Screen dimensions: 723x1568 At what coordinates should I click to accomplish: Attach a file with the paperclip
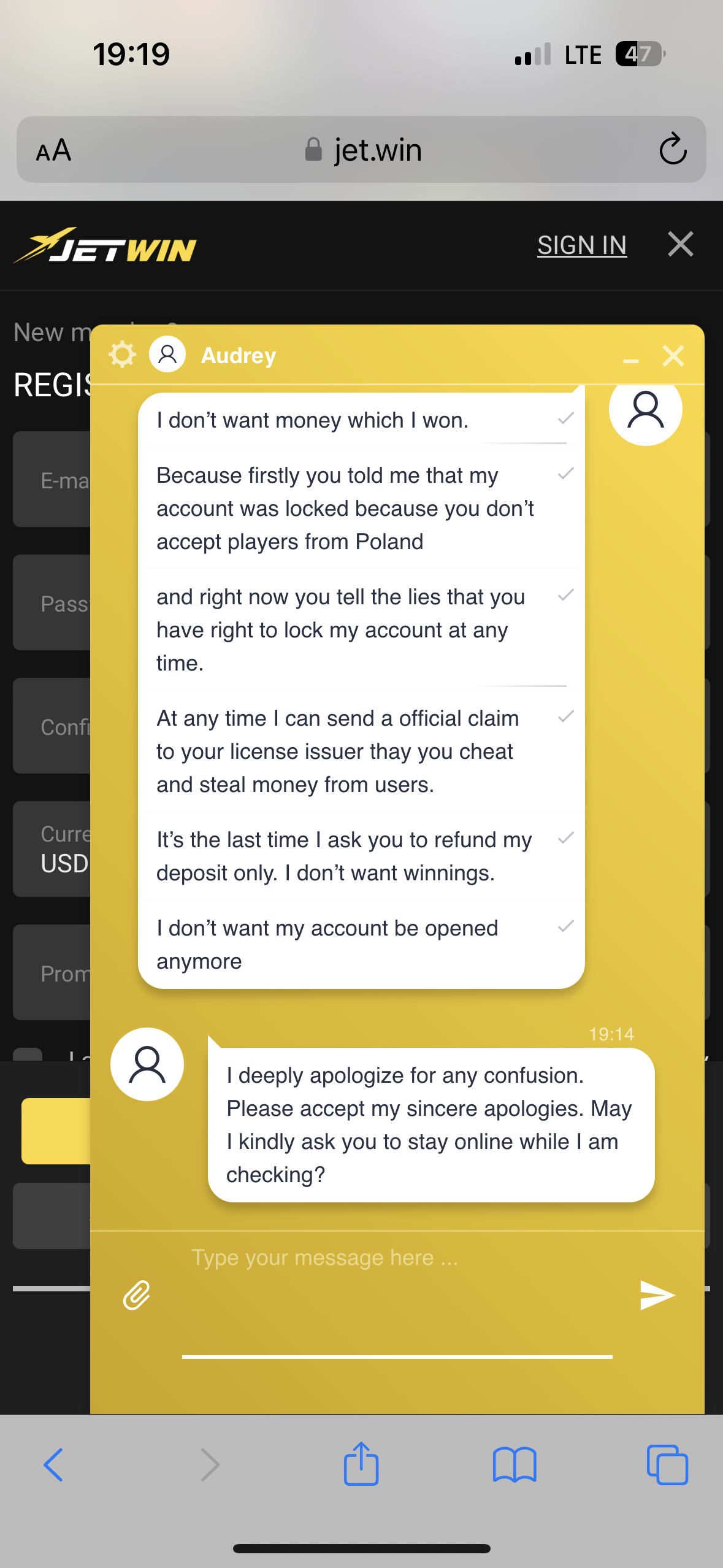coord(137,1295)
